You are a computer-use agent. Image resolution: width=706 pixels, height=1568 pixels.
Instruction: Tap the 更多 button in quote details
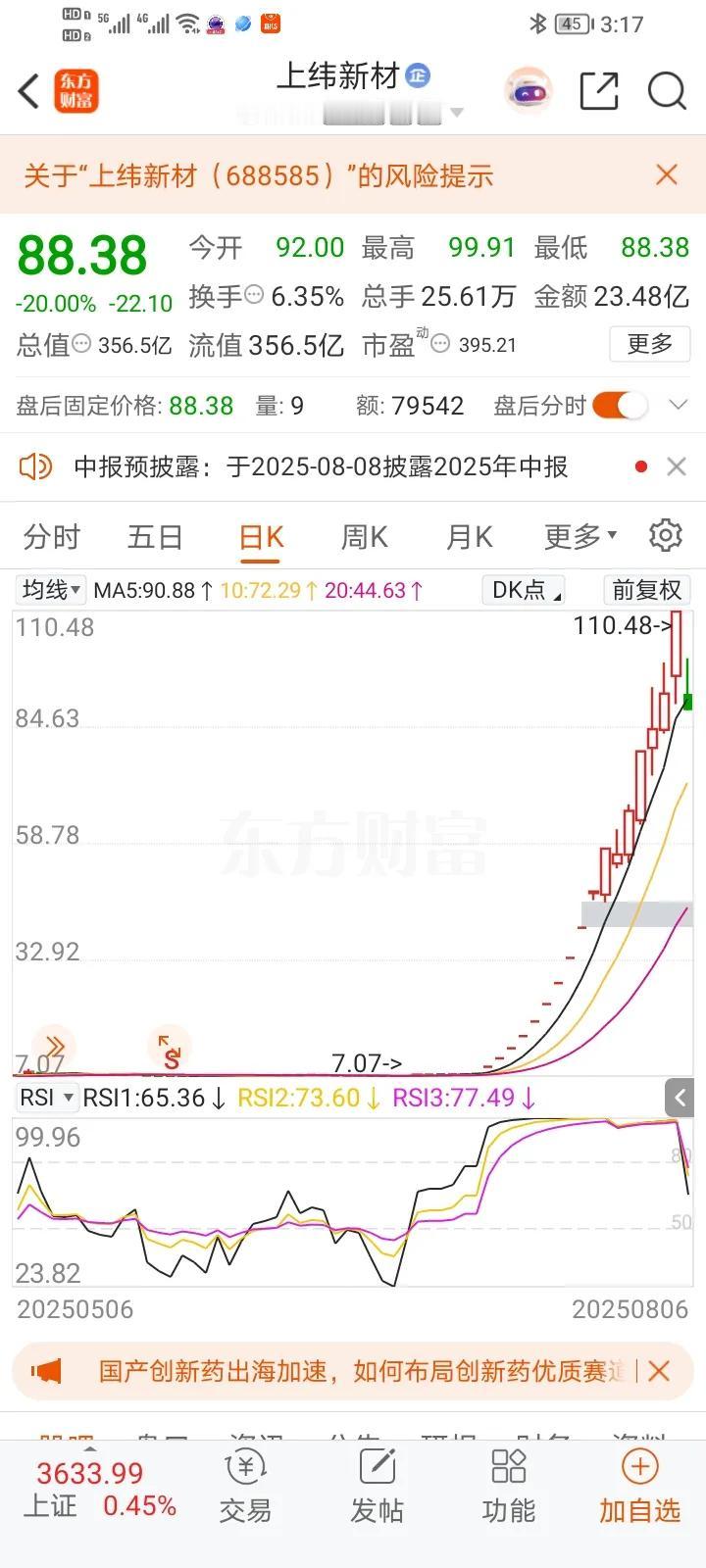click(x=650, y=344)
